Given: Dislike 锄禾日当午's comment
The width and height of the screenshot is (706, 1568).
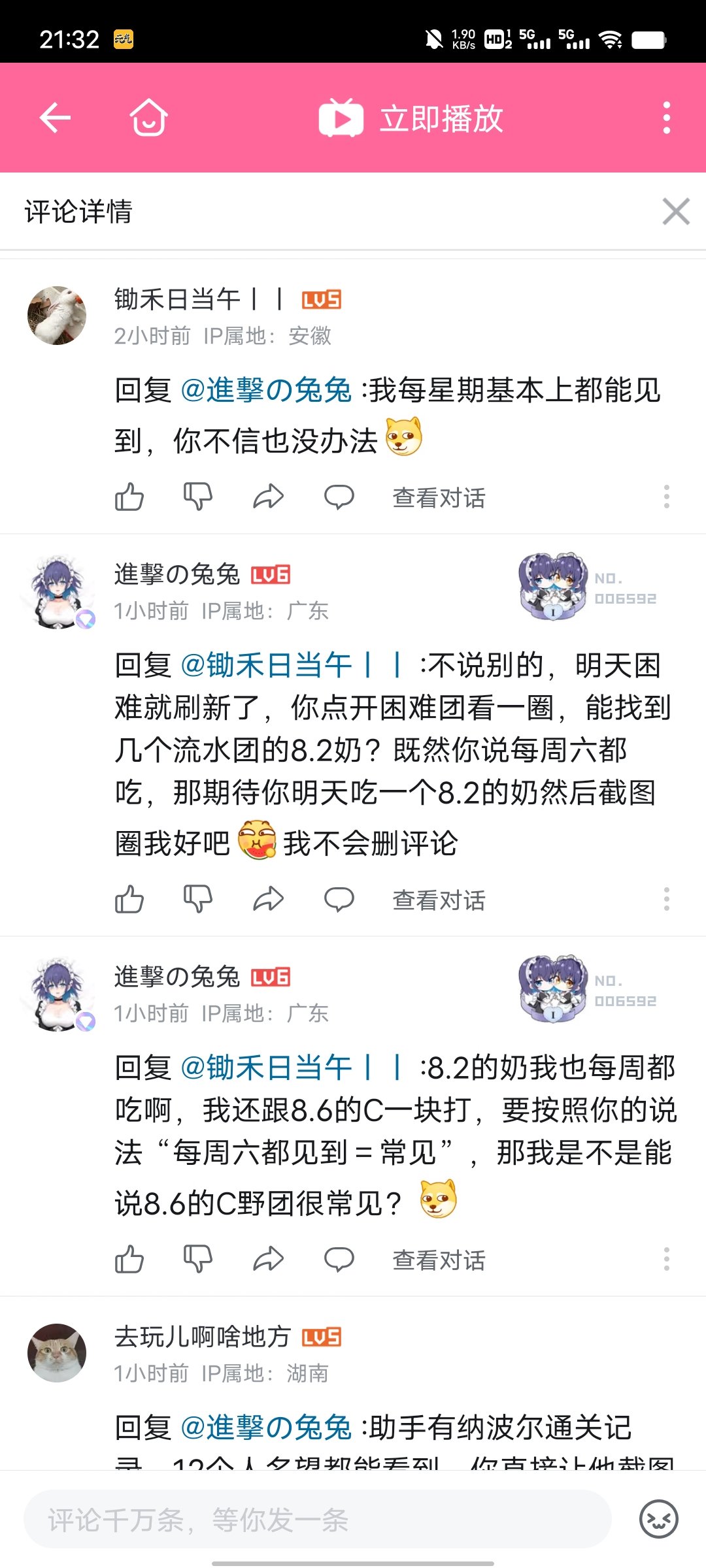Looking at the screenshot, I should [199, 497].
